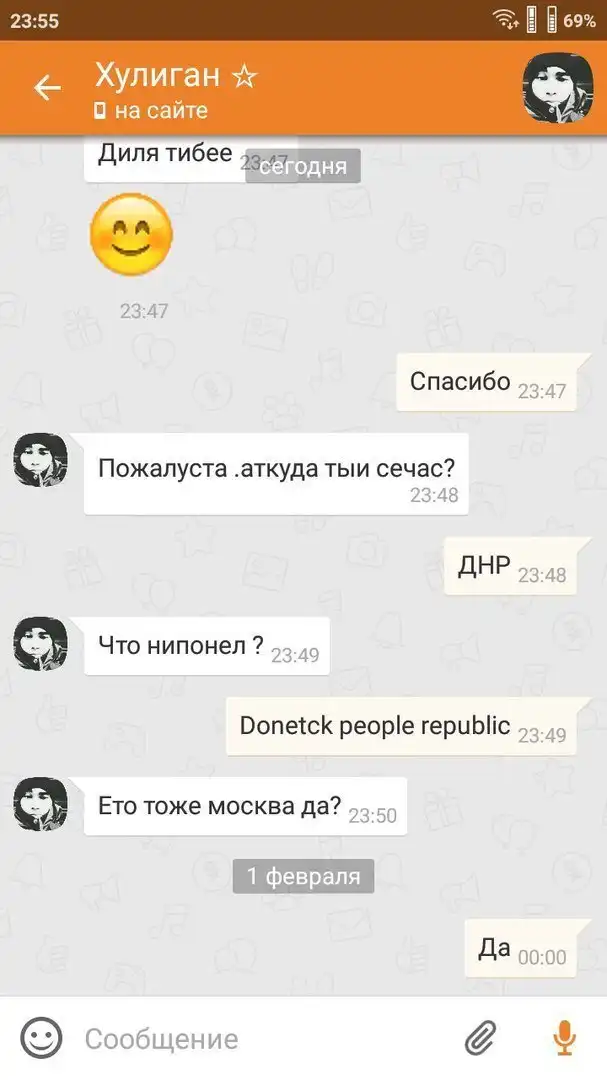Go back using the header arrow
This screenshot has width=607, height=1080.
pyautogui.click(x=47, y=88)
